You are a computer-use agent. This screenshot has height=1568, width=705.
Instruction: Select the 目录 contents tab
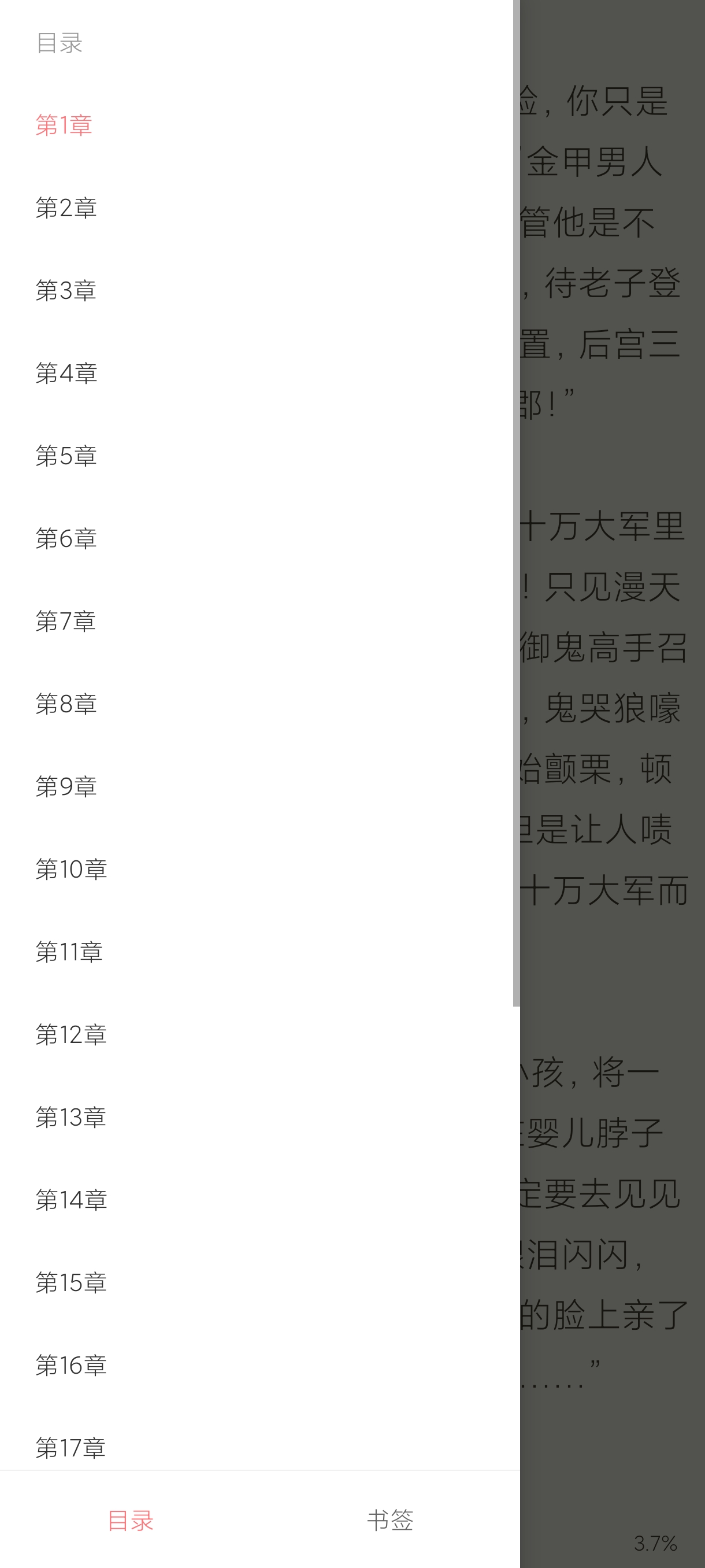[129, 1519]
